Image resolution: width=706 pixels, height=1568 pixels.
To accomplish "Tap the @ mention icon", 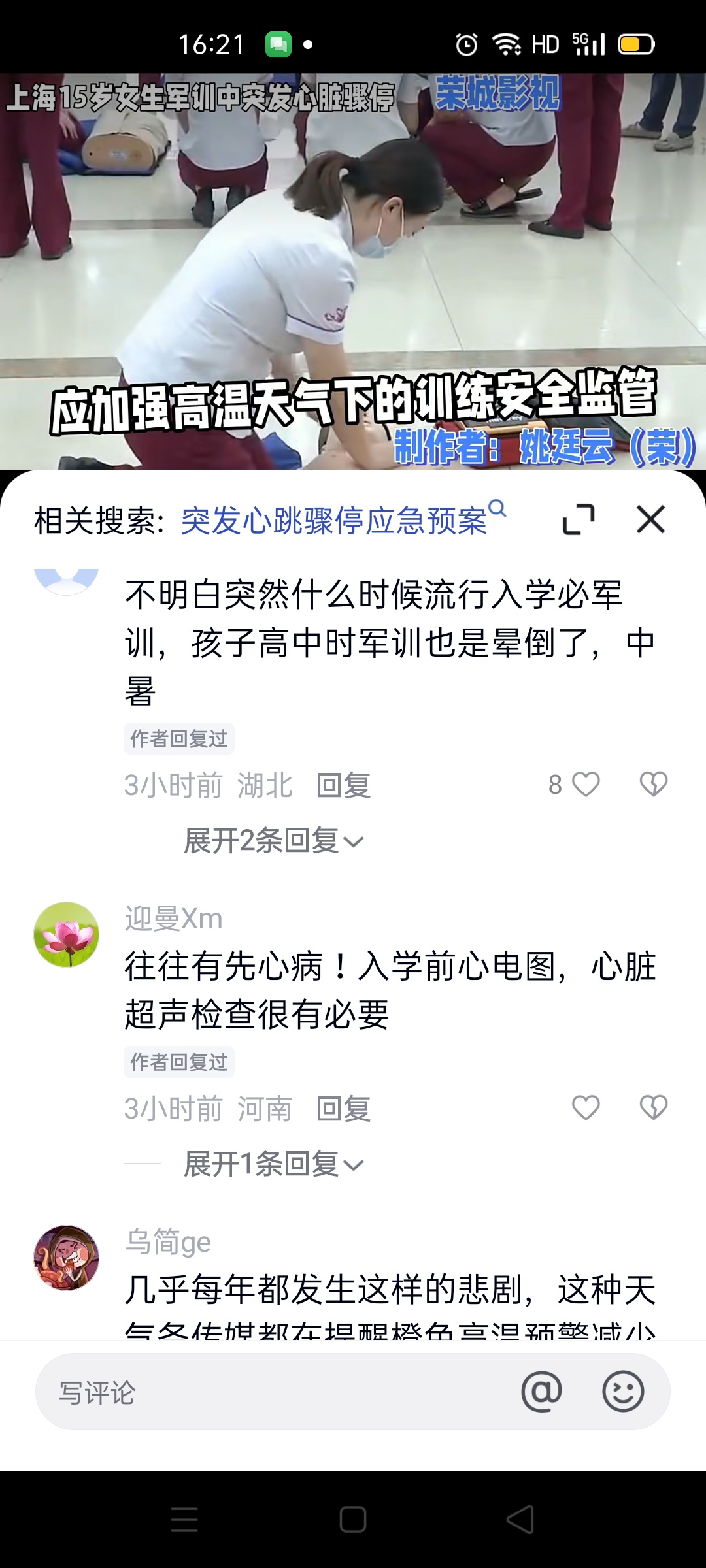I will (541, 1392).
